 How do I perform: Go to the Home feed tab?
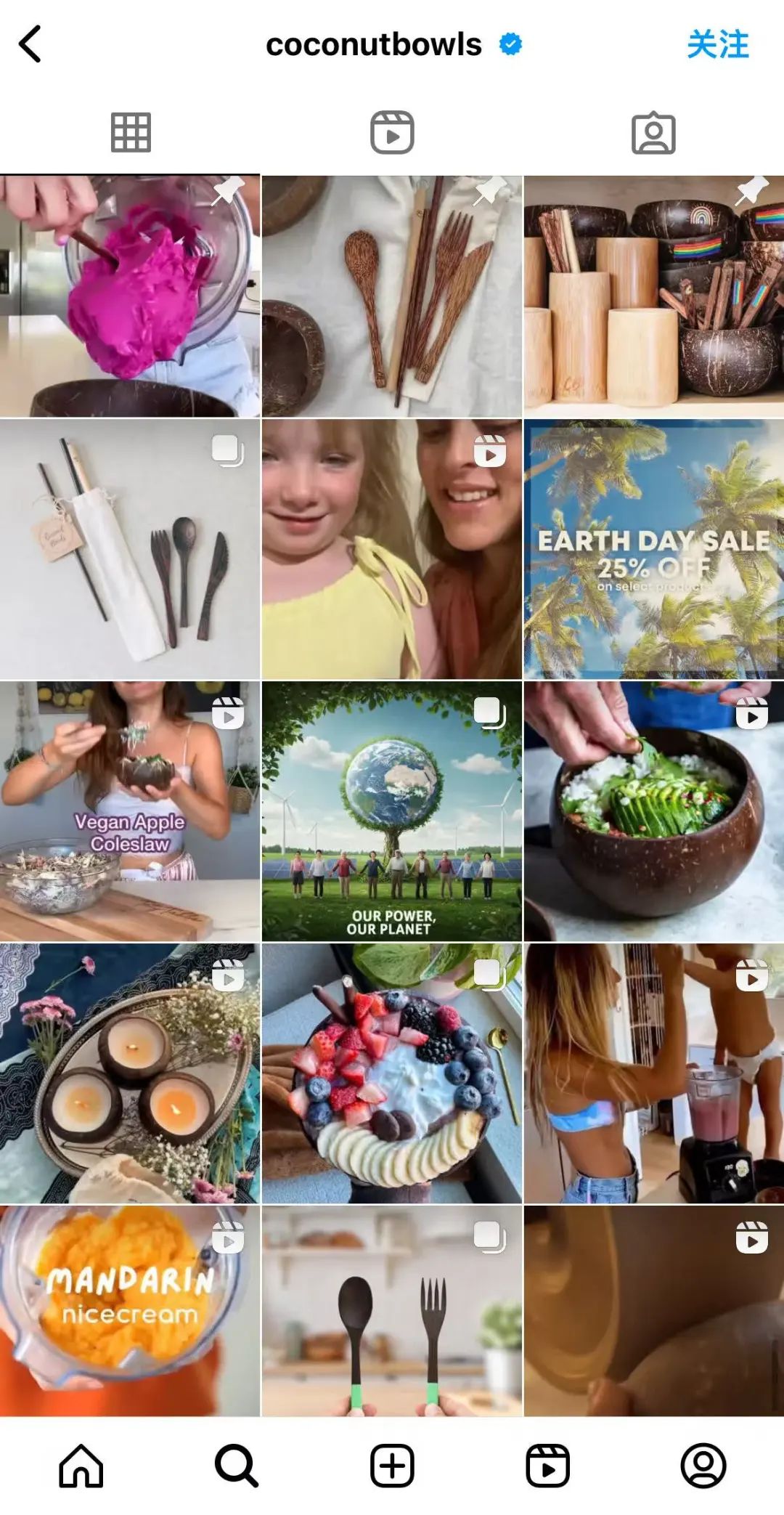(81, 1466)
